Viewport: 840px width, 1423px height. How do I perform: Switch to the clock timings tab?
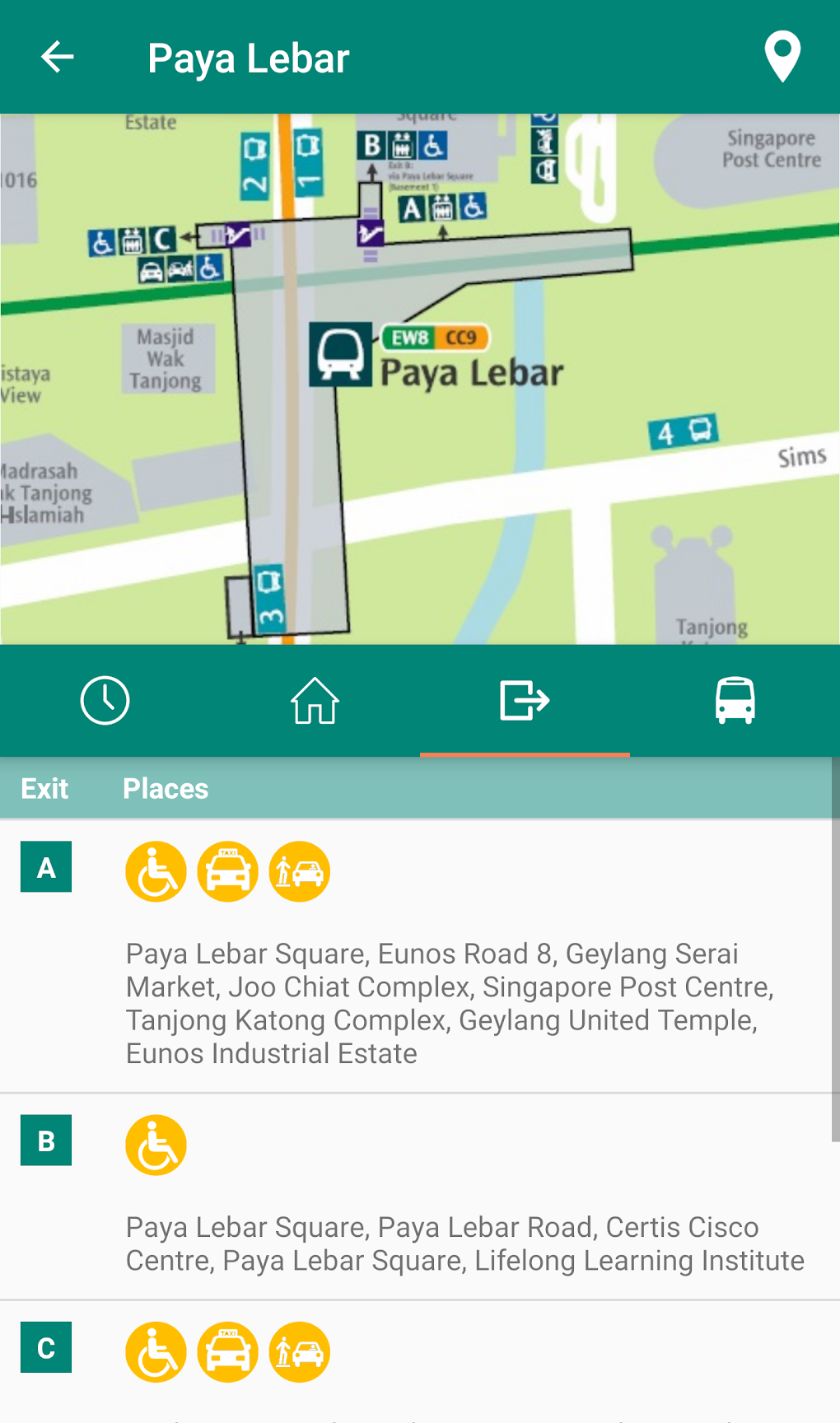point(105,701)
